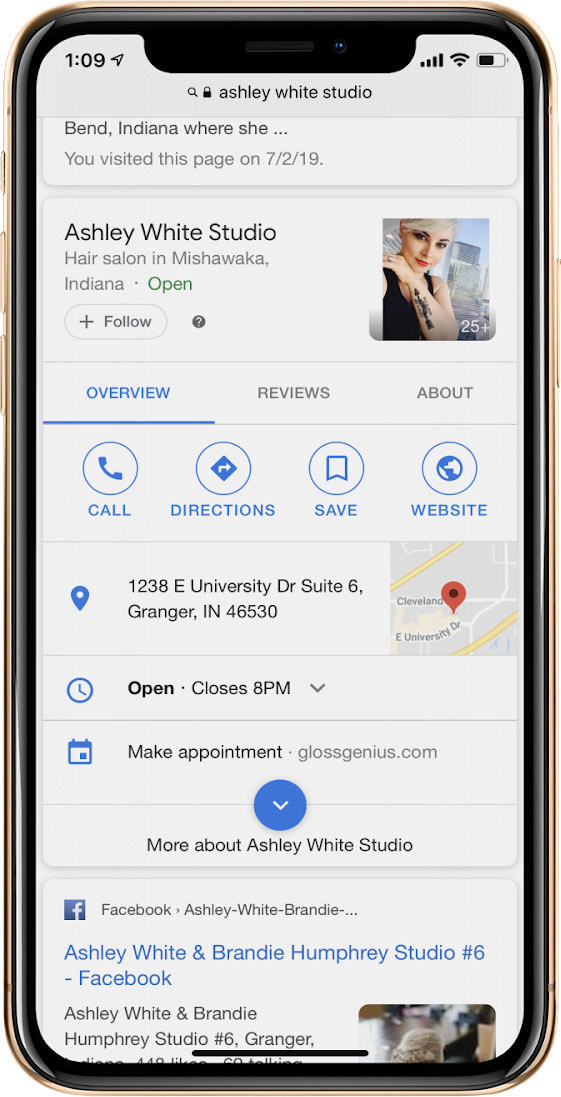Open the business photo gallery thumbnail
This screenshot has height=1097, width=561.
point(432,279)
